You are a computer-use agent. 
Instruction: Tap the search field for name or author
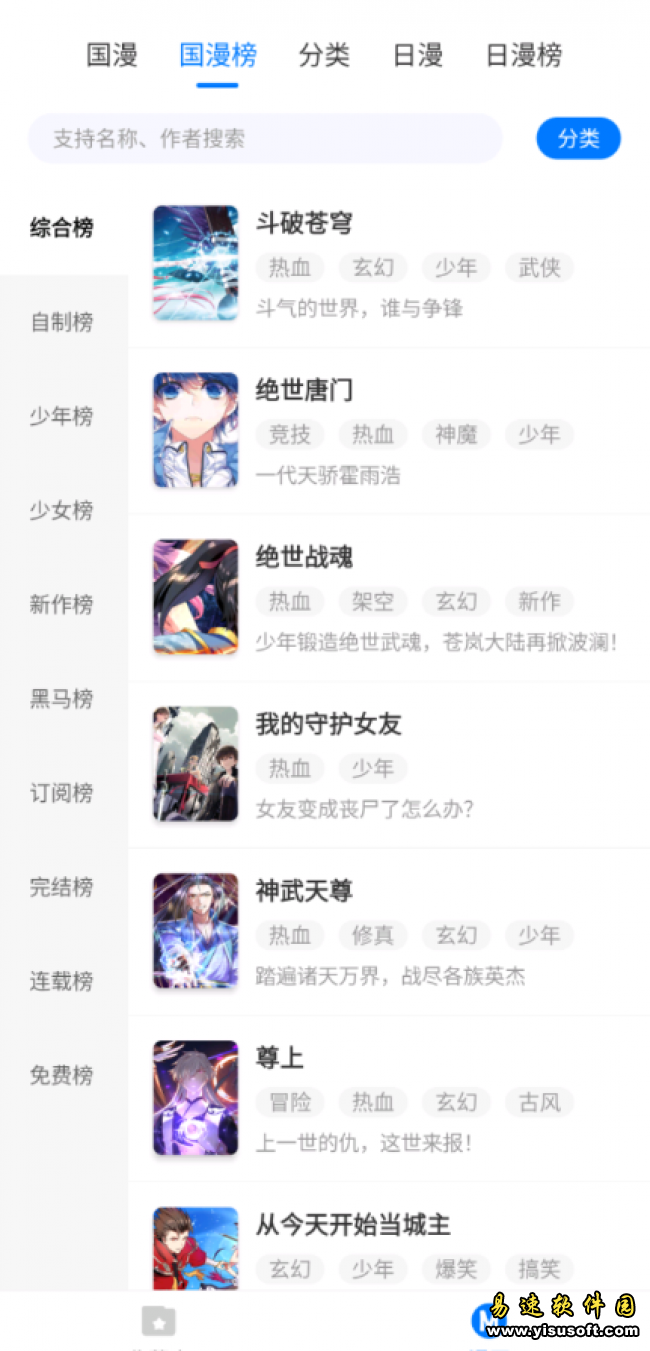265,138
